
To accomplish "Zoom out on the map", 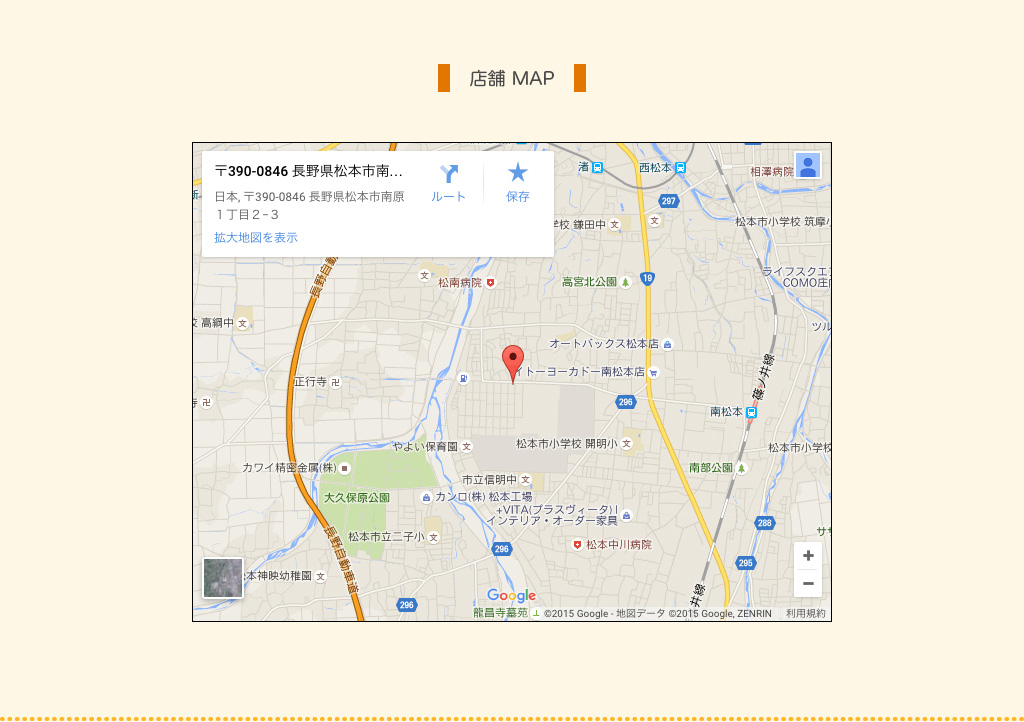I will (x=808, y=583).
